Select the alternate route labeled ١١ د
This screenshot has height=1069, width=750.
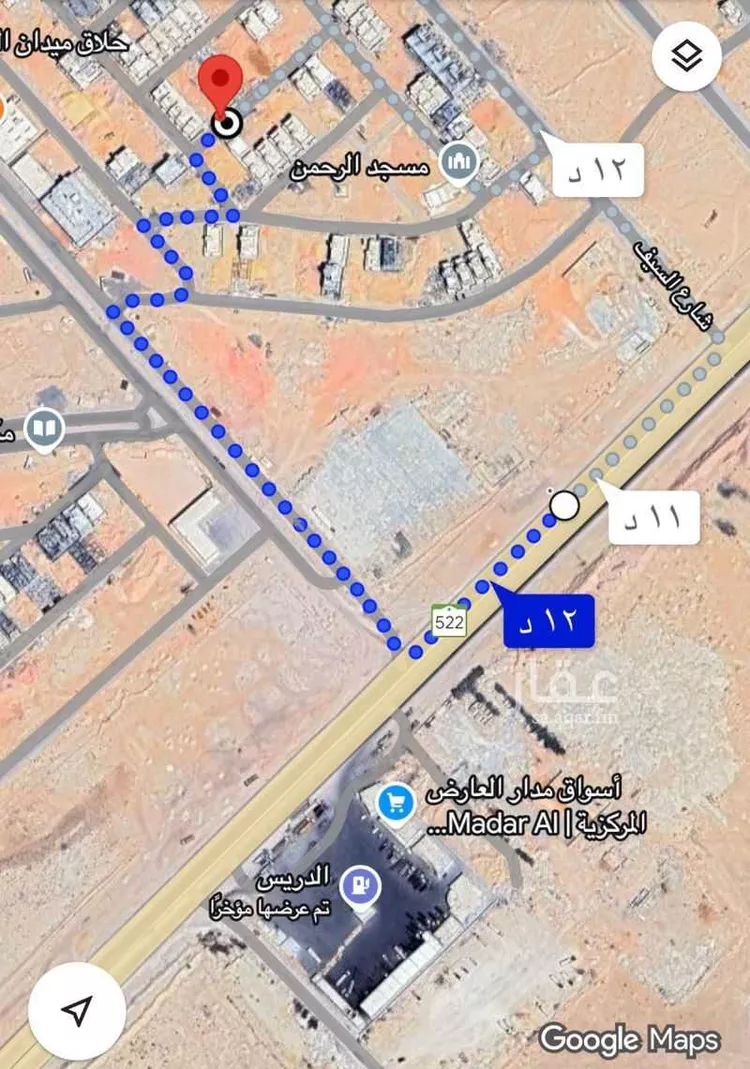pos(653,517)
